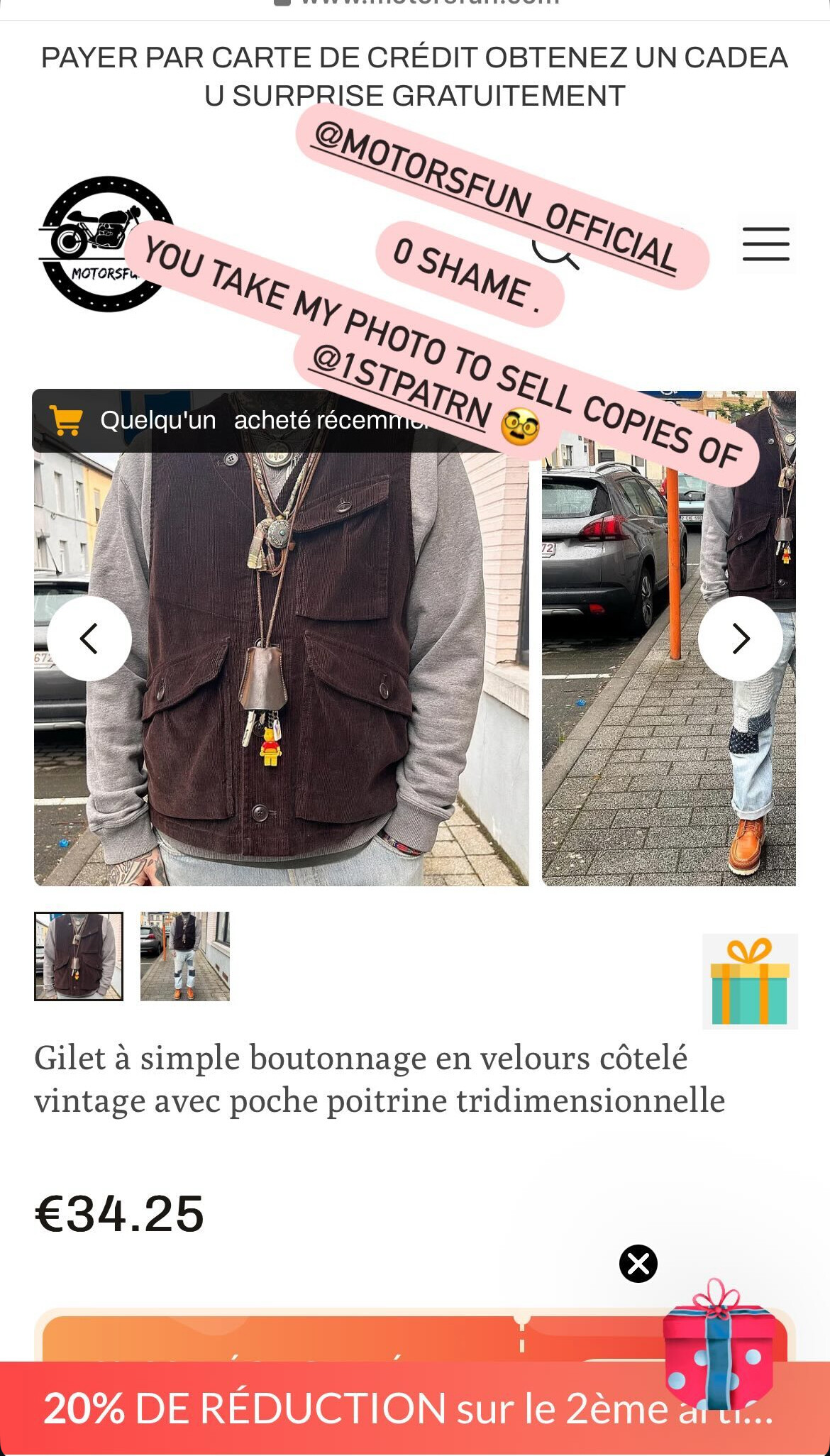Dismiss the floating gift with the X
Image resolution: width=830 pixels, height=1456 pixels.
pos(638,1263)
